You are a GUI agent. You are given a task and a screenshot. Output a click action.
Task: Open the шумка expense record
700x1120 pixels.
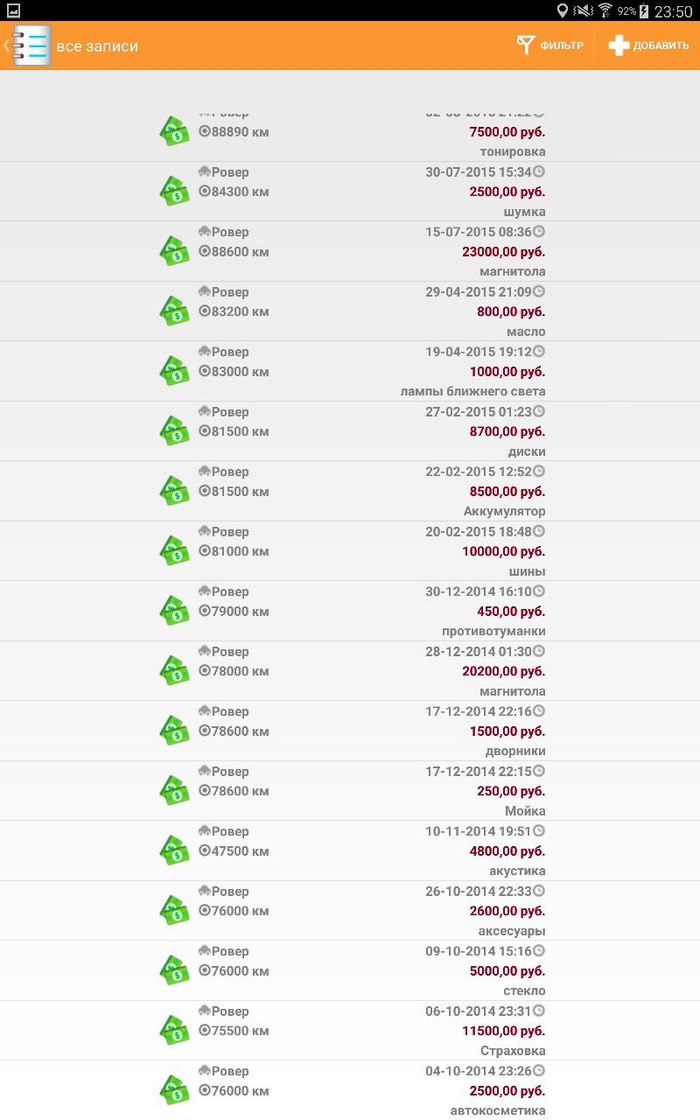tap(350, 192)
